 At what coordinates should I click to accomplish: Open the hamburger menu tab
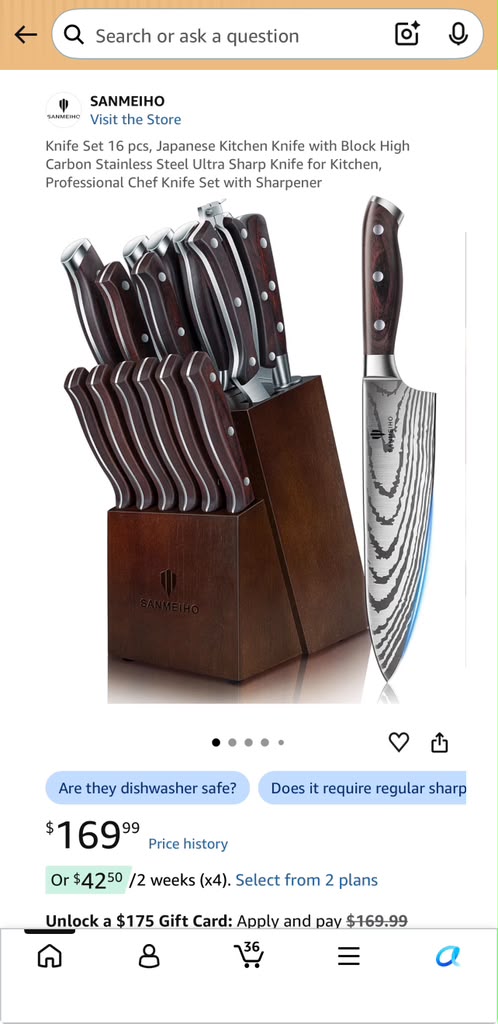[349, 957]
